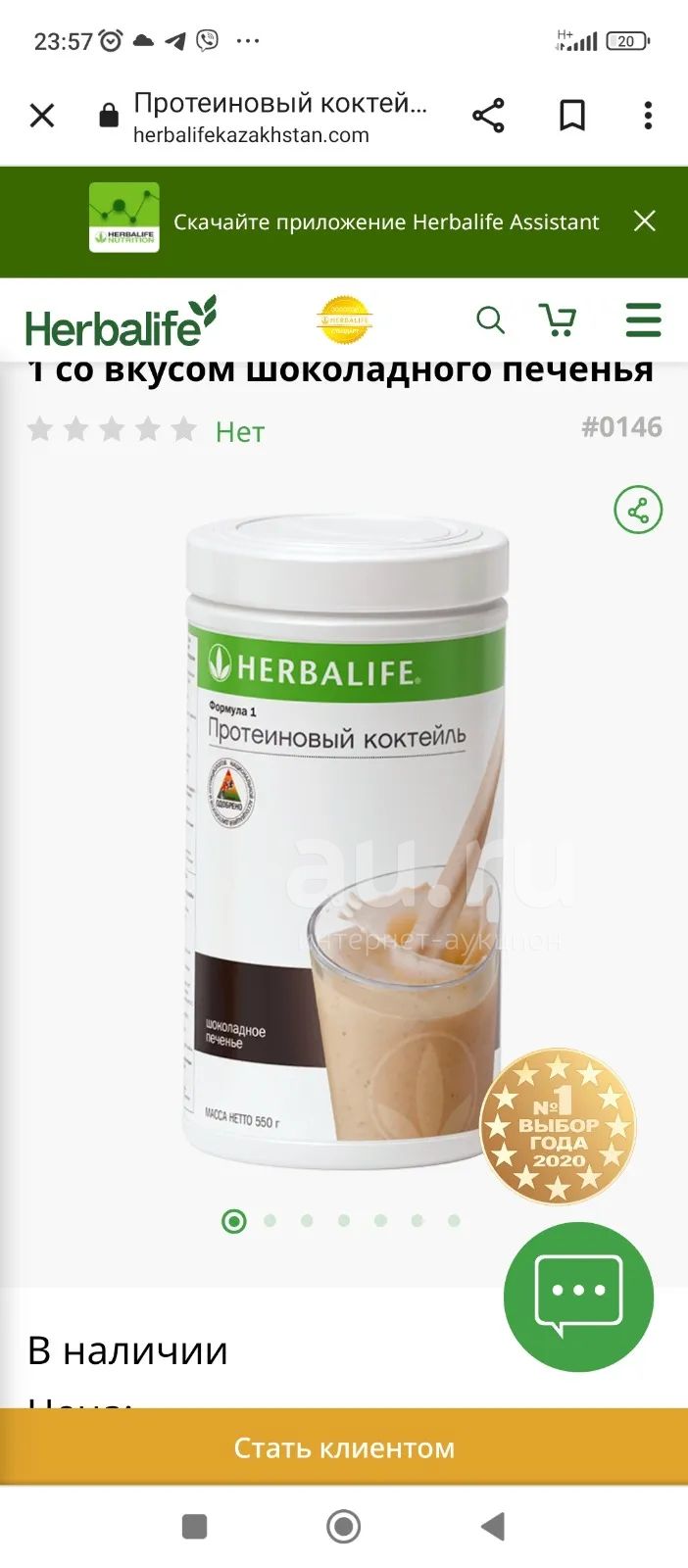This screenshot has height=1568, width=688.
Task: Dismiss the Herbalife Assistant app banner
Action: 644,221
